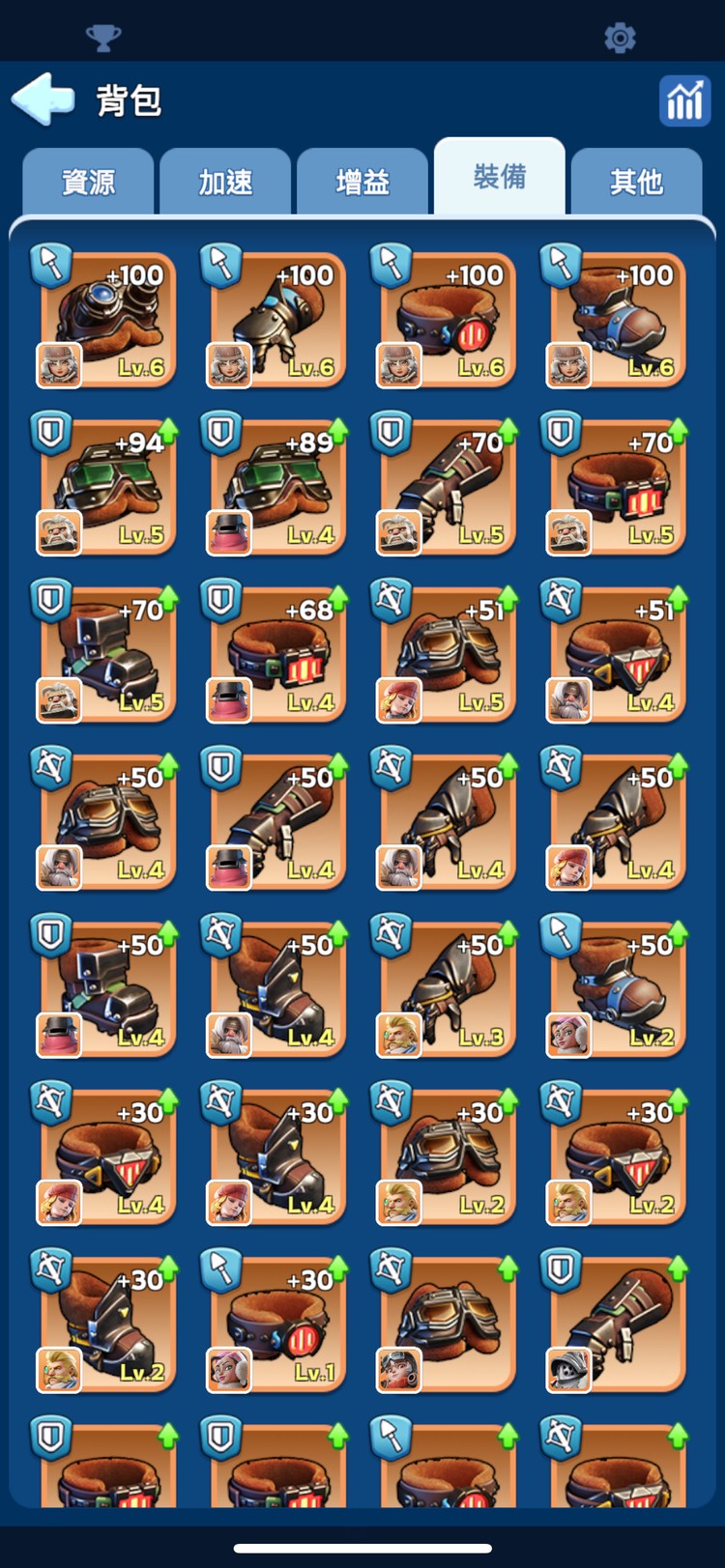
Task: Open the statistics chart icon
Action: tap(684, 100)
